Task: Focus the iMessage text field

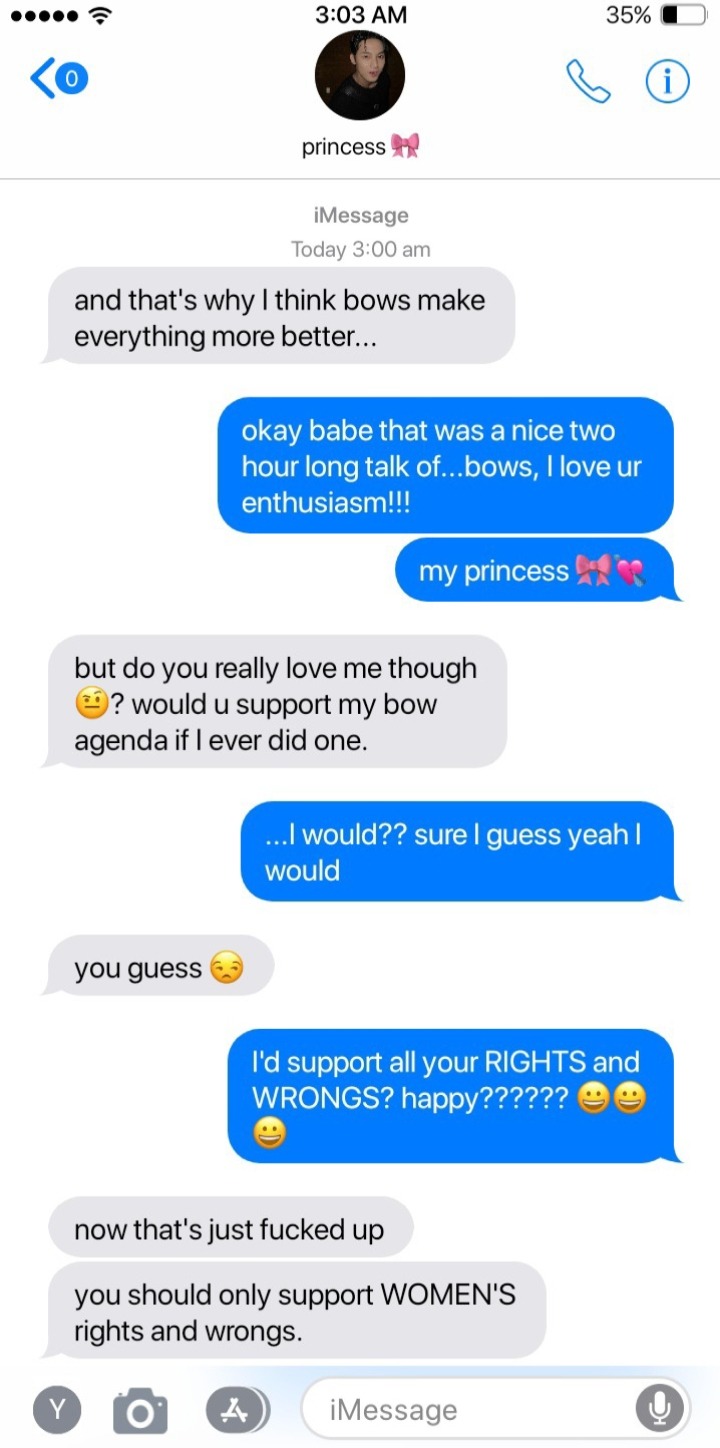Action: point(470,1410)
